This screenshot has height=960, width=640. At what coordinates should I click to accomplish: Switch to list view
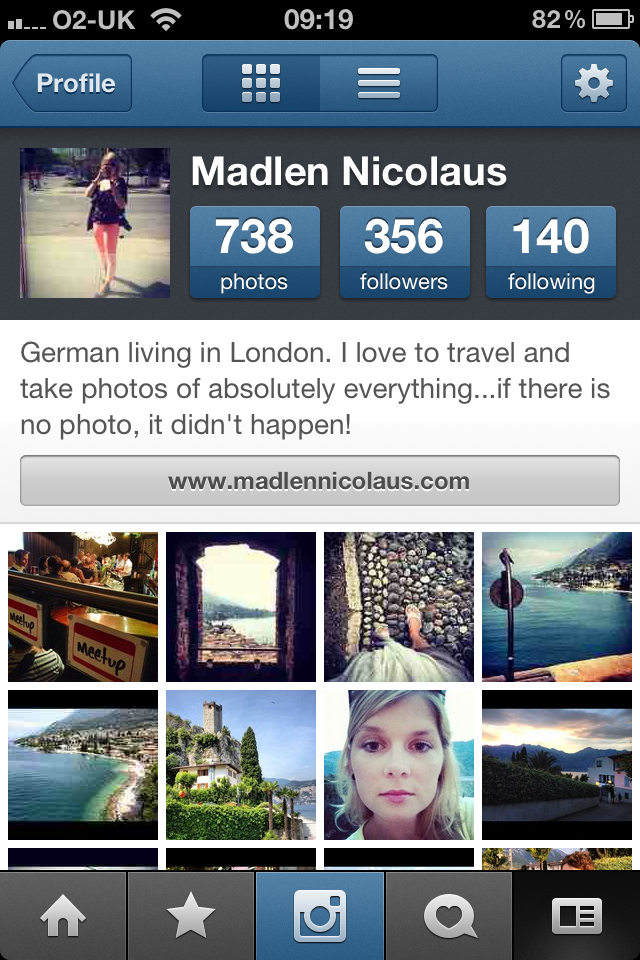[x=378, y=84]
